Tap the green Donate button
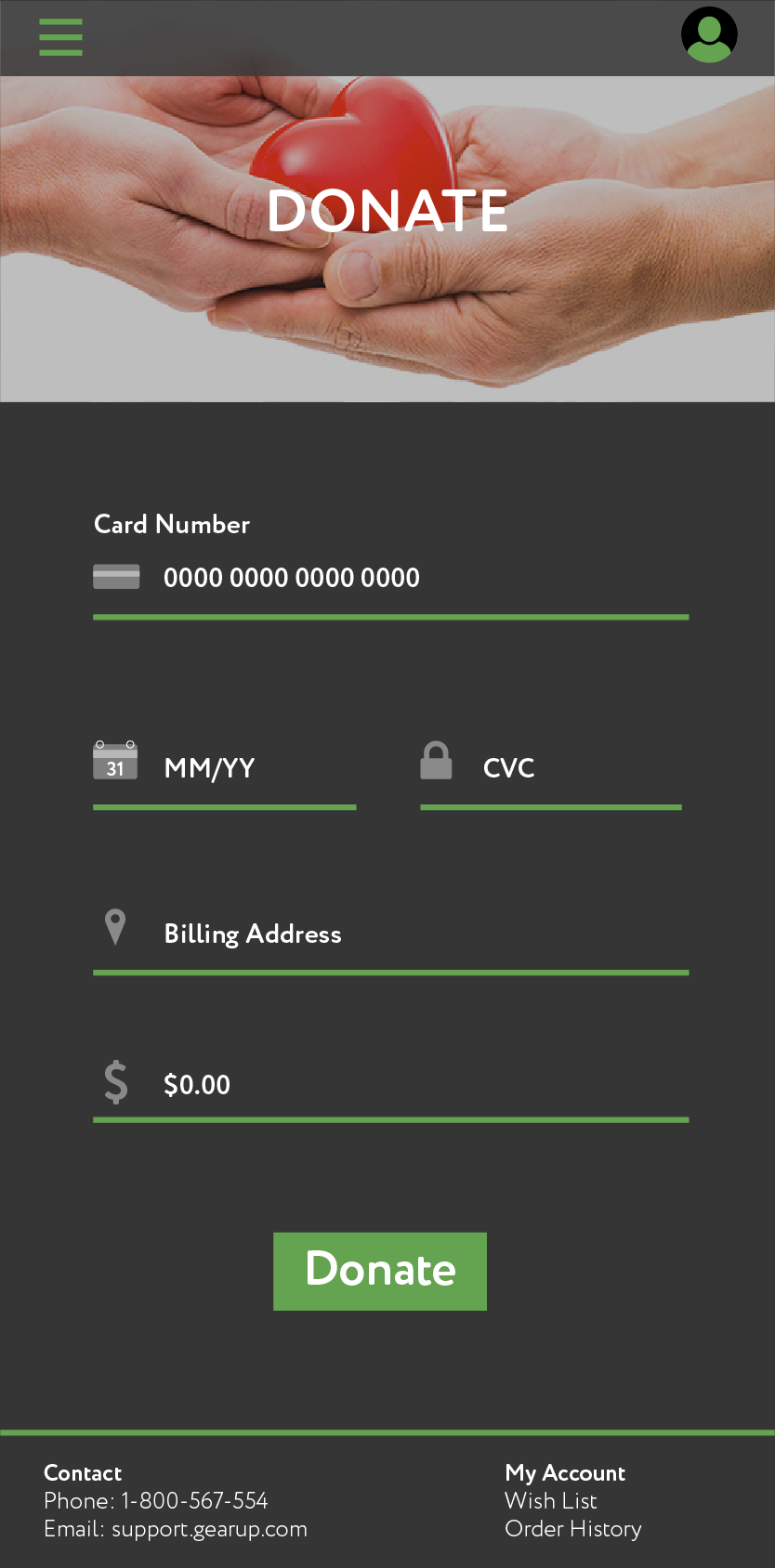This screenshot has height=1568, width=775. tap(380, 1272)
